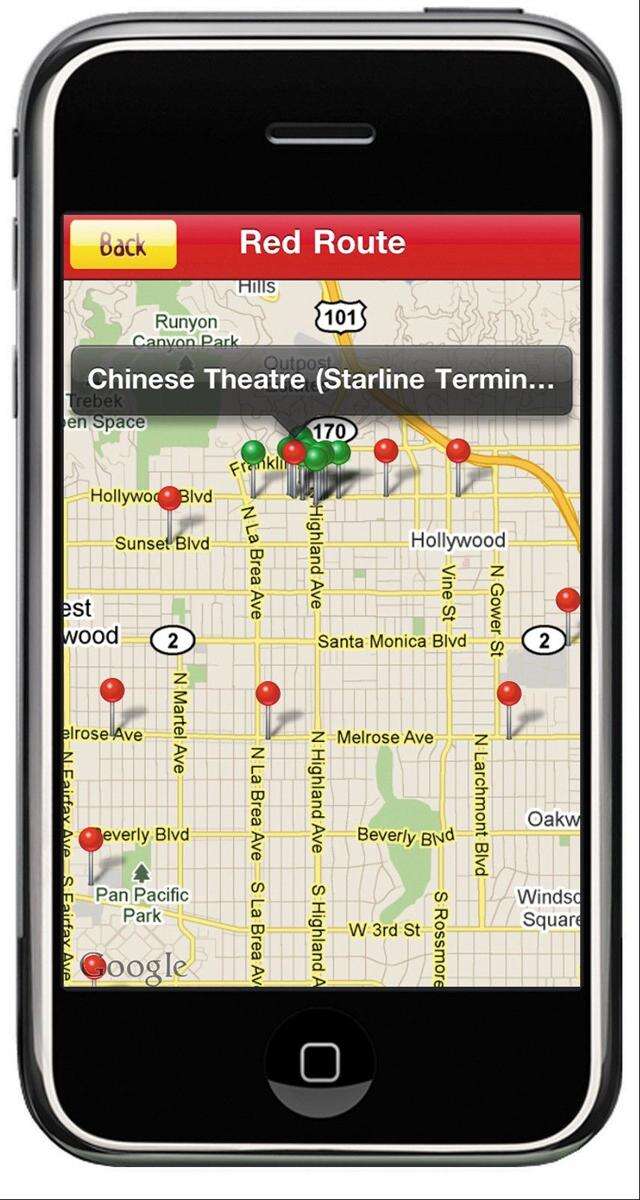Viewport: 640px width, 1200px height.
Task: Select the red pin beside Beverly Blvd near Fairfax
Action: [91, 838]
